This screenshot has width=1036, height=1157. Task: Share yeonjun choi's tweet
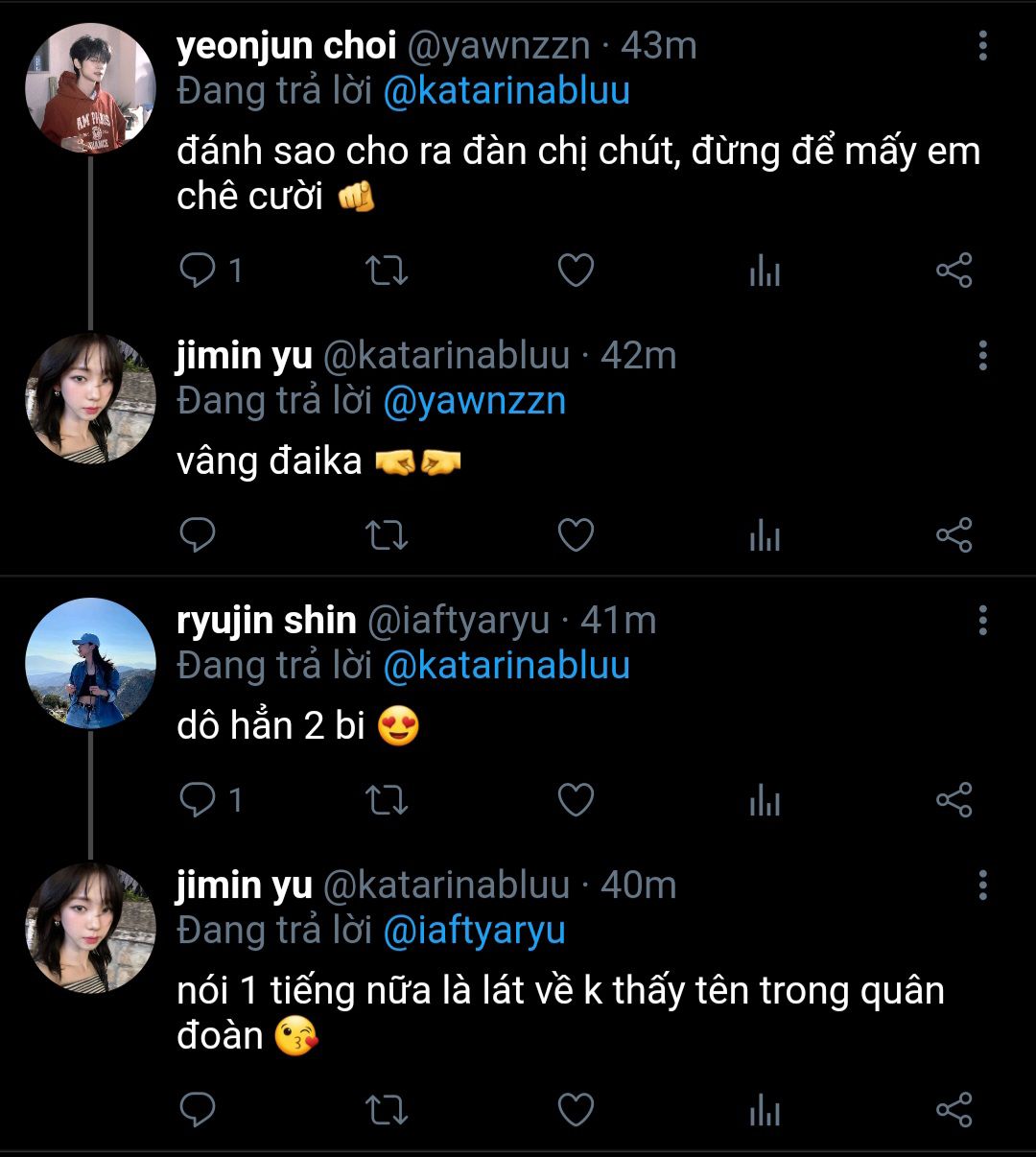tap(954, 272)
